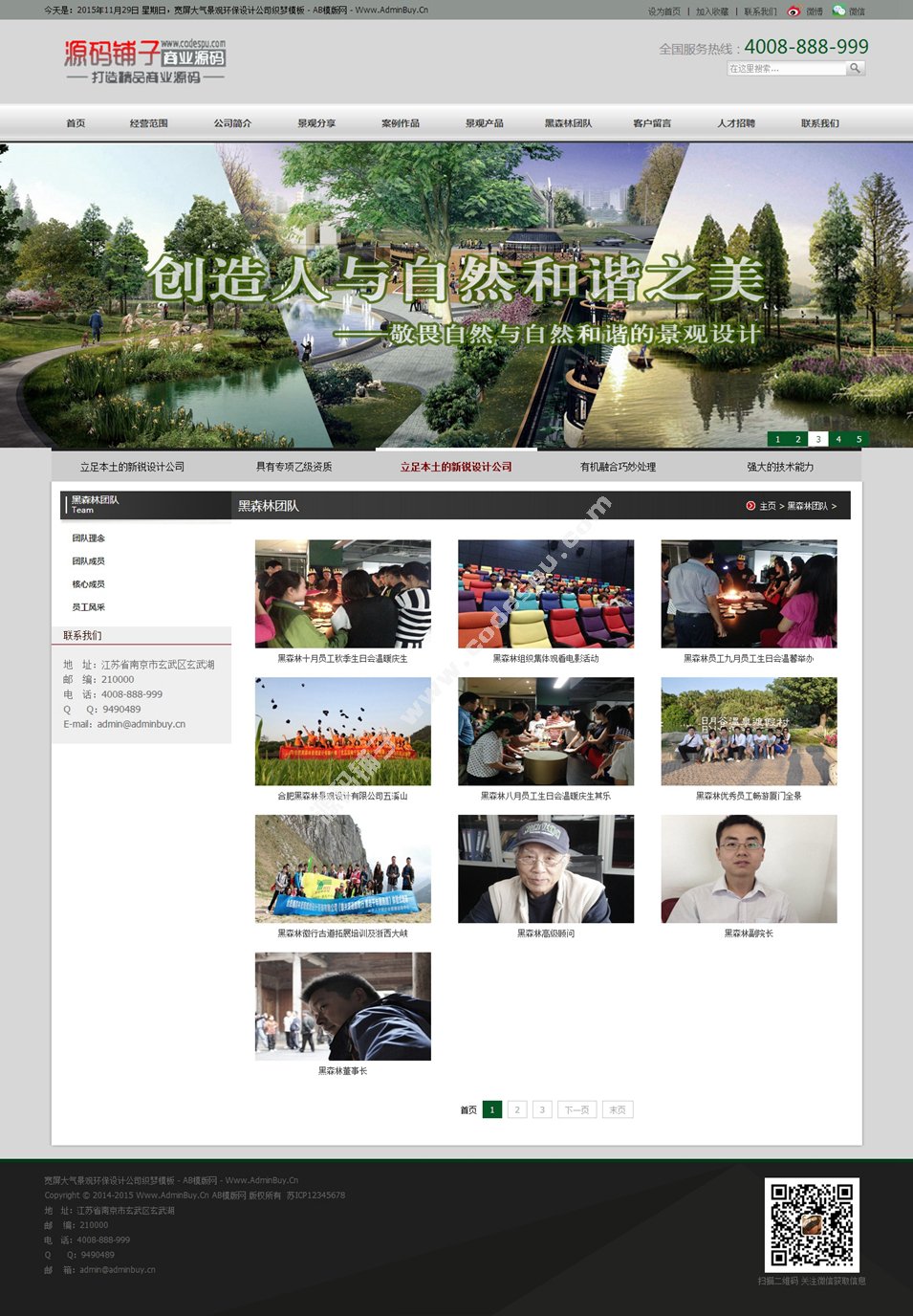Open the 黑森林十月员工秋季生日会 photo
This screenshot has height=1316, width=913.
342,594
